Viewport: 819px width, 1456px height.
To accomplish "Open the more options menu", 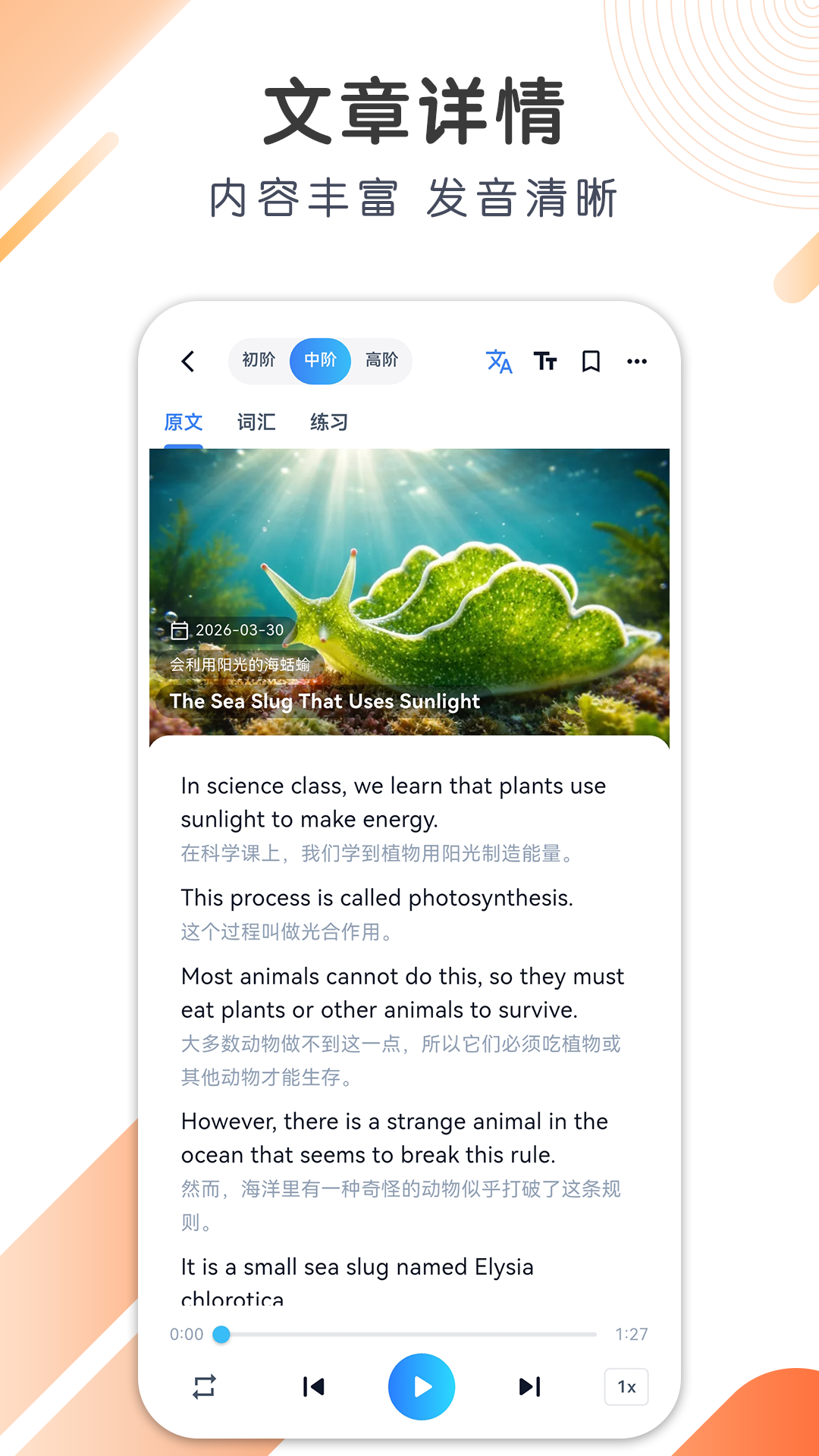I will (637, 362).
